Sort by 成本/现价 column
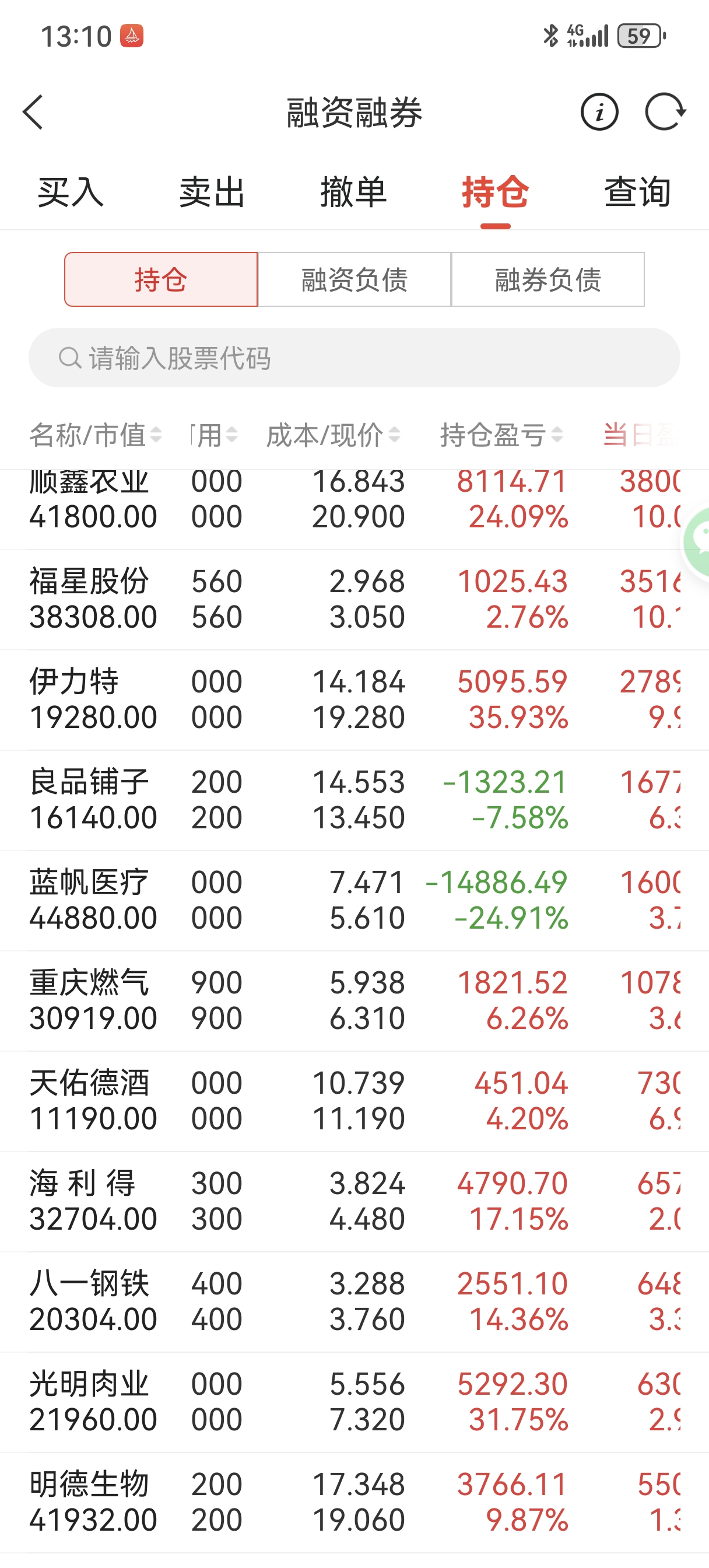The height and width of the screenshot is (1568, 709). 333,435
